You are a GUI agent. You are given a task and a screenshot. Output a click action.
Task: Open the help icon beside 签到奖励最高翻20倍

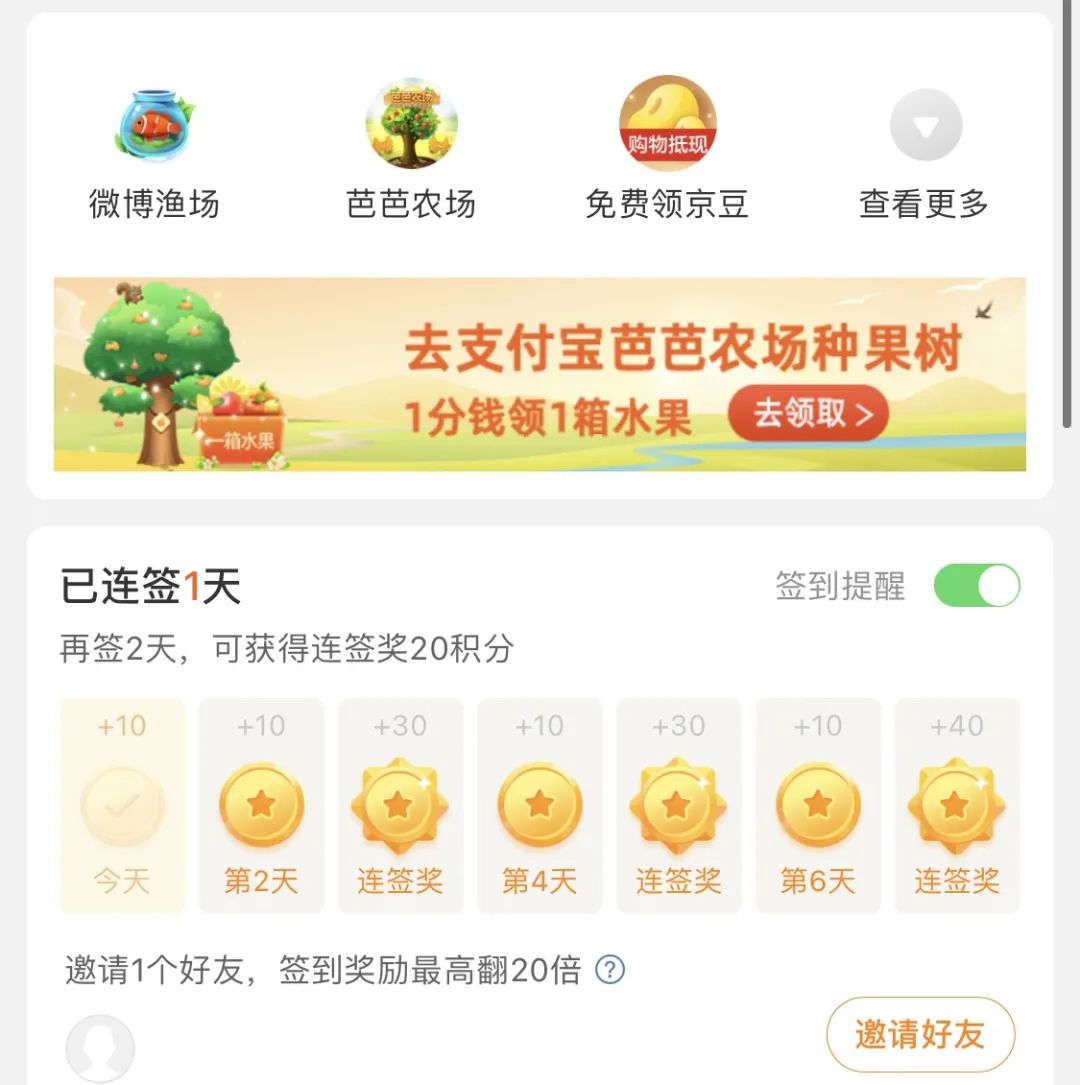tap(610, 969)
